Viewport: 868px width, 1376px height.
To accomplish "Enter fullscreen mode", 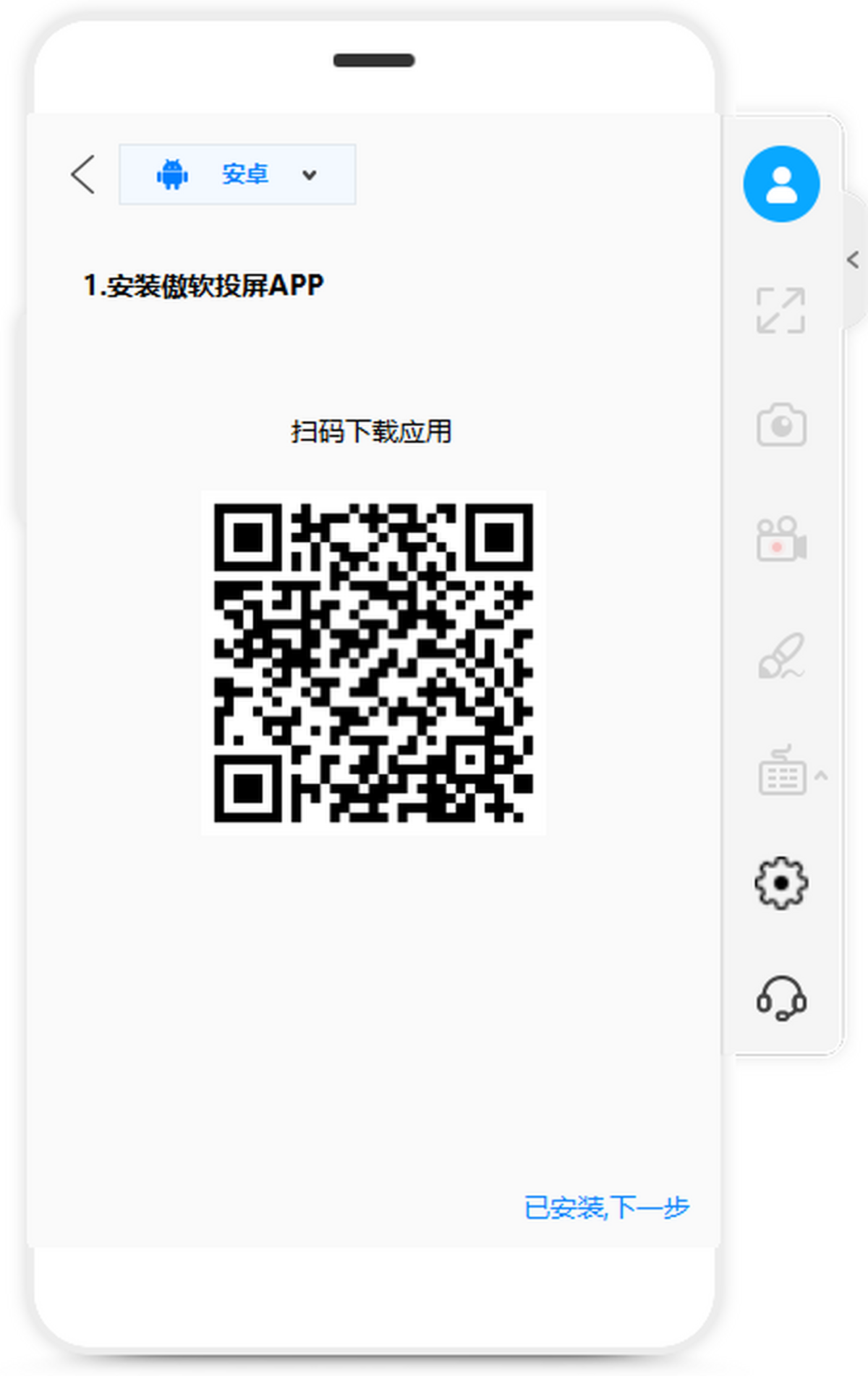I will [781, 311].
